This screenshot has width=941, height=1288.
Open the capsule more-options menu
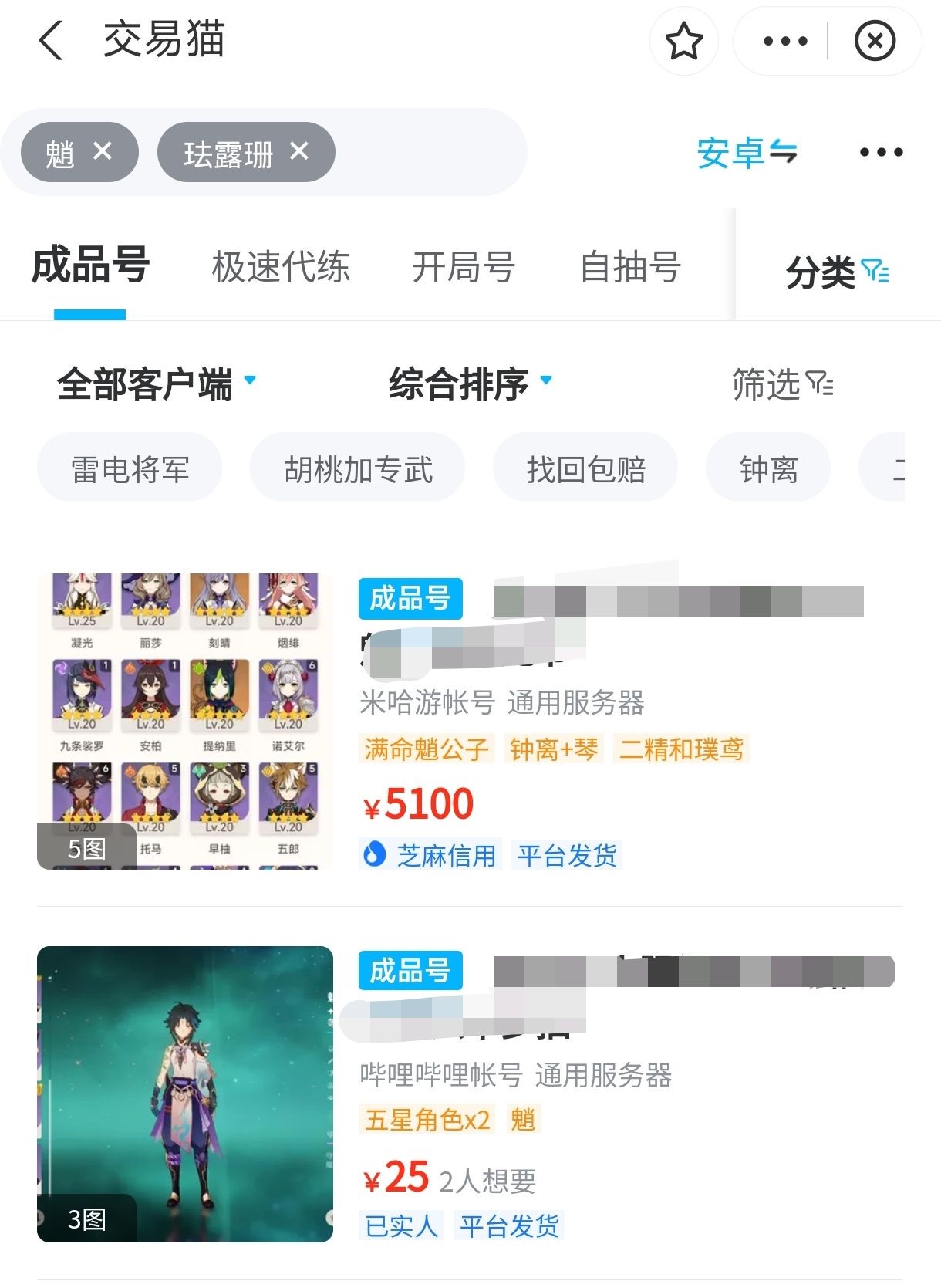784,41
